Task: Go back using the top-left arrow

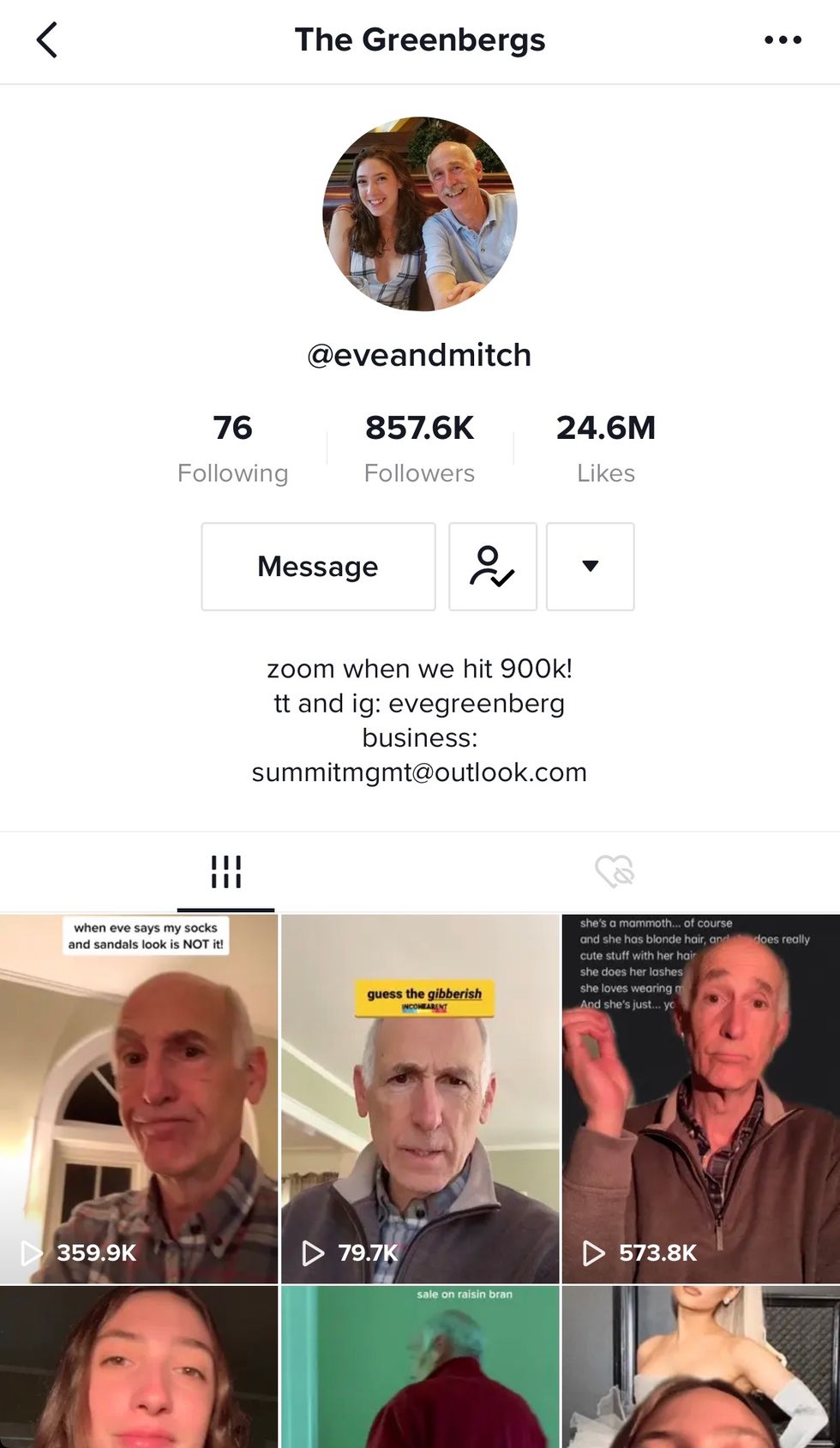Action: 47,40
